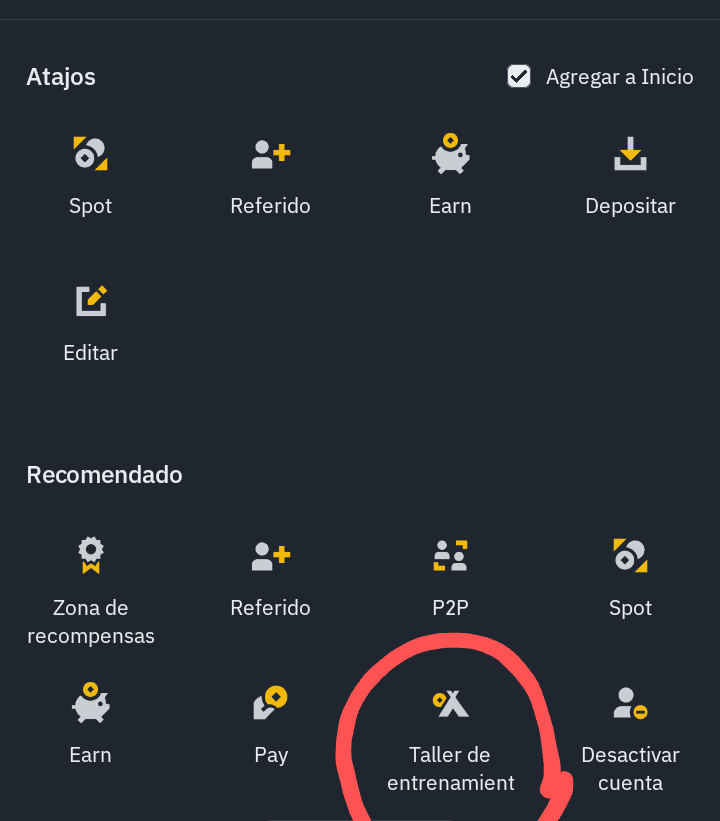Select Earn under Recomendado

pyautogui.click(x=91, y=725)
